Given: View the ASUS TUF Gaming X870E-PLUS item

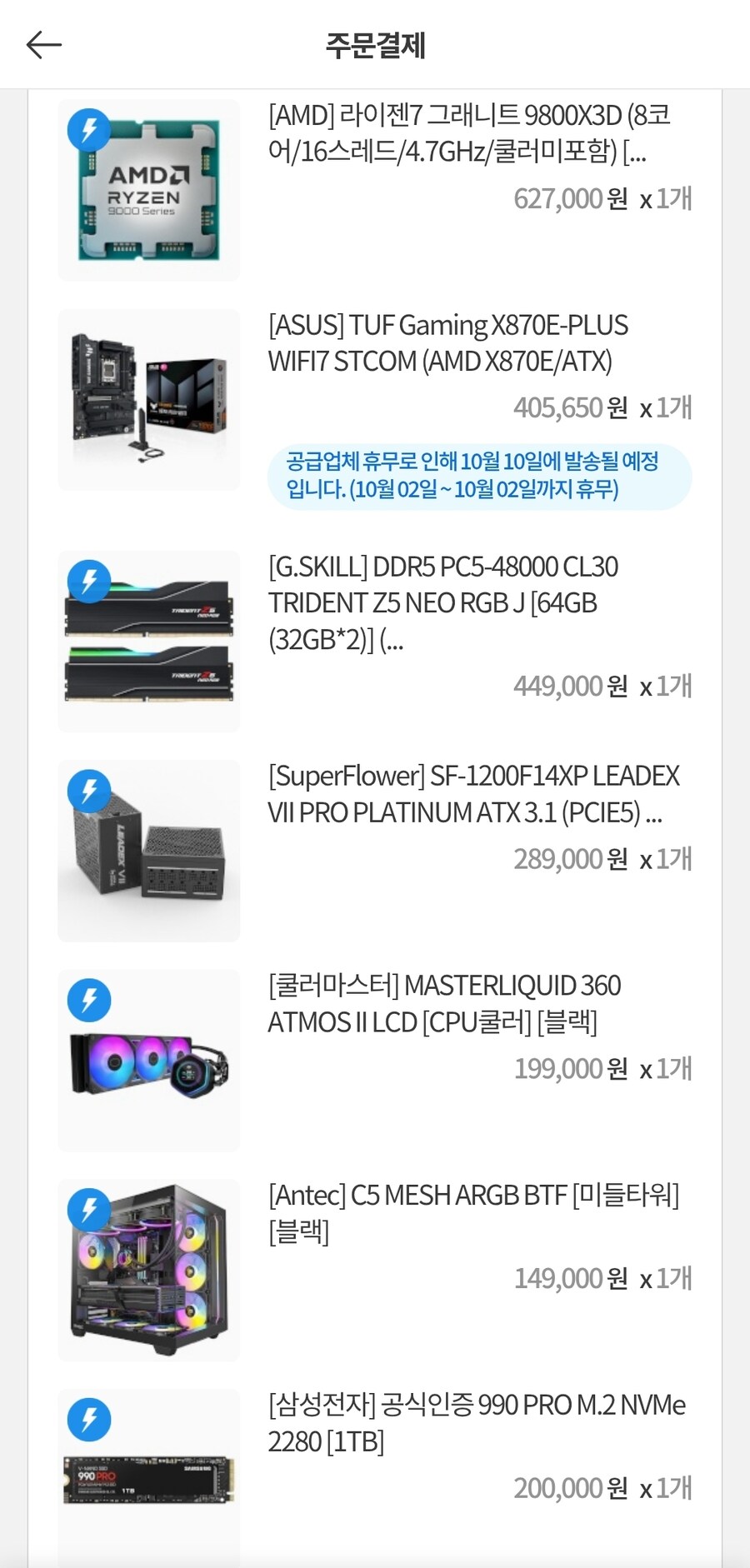Looking at the screenshot, I should point(447,343).
